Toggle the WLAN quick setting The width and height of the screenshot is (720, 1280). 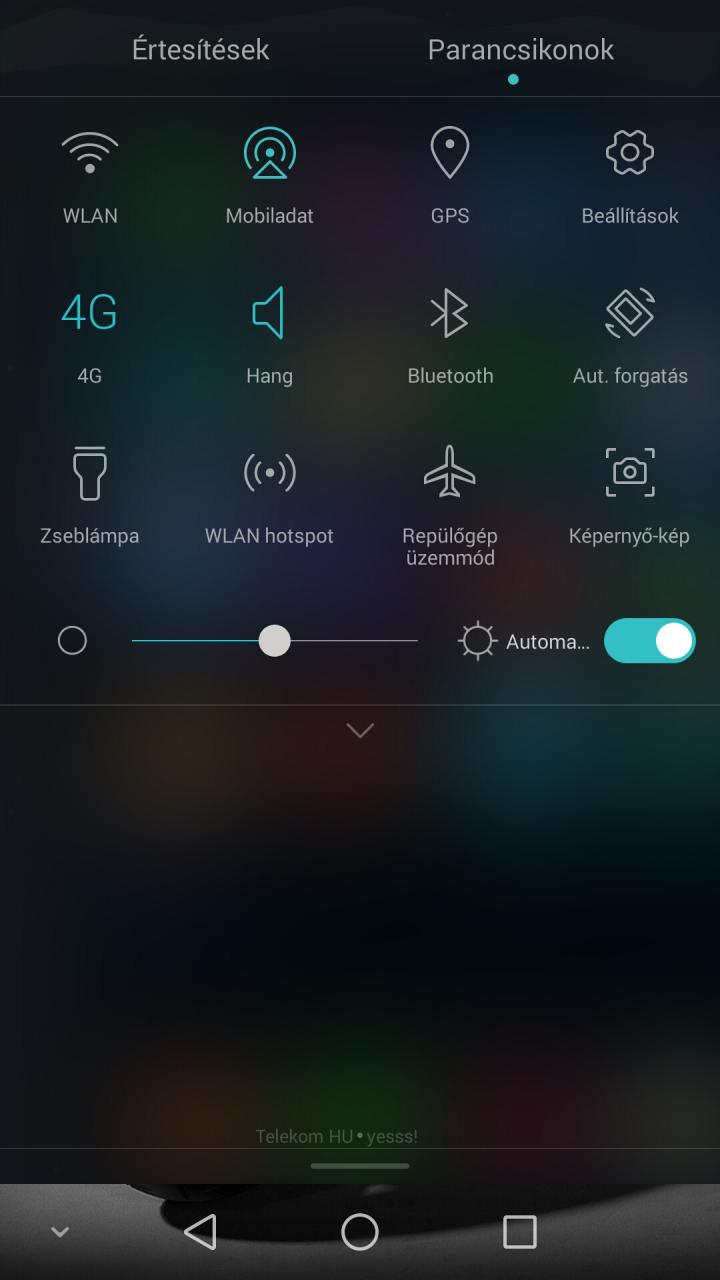[x=90, y=154]
